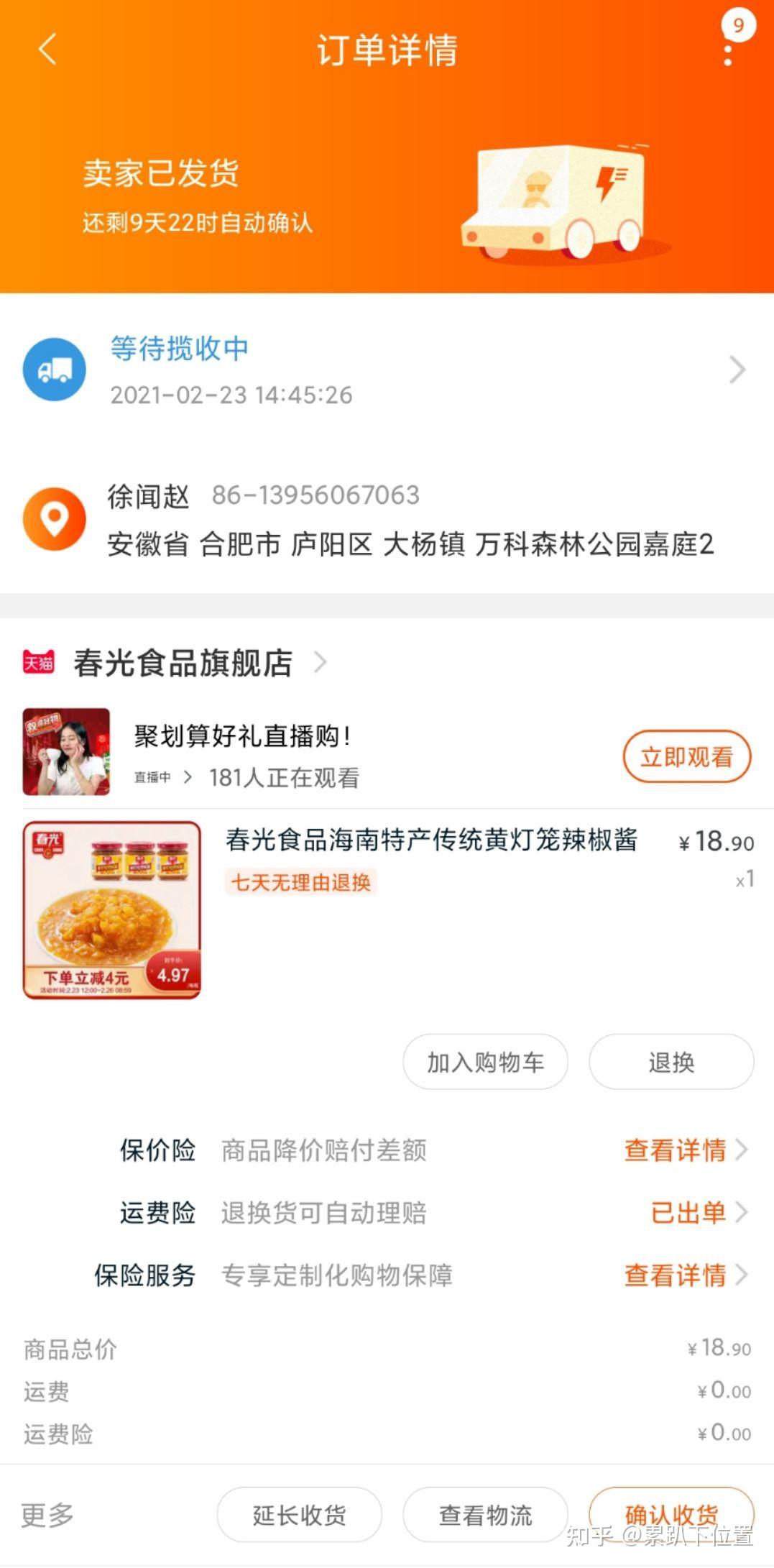Add item via 加入购物车

point(485,1062)
